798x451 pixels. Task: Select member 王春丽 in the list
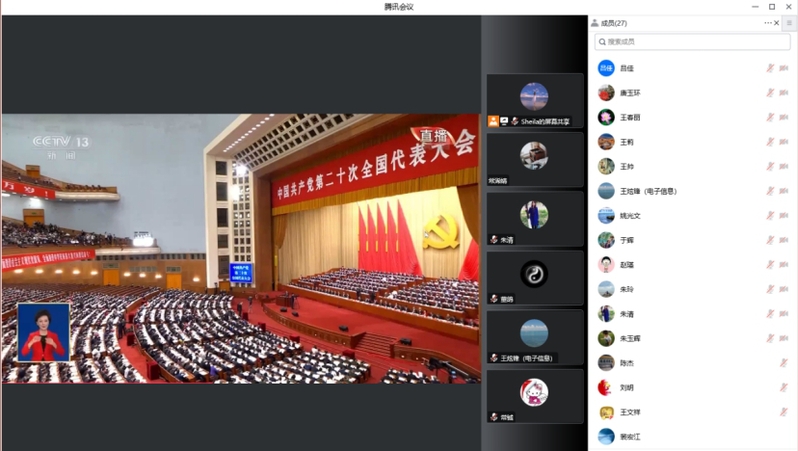pyautogui.click(x=630, y=118)
